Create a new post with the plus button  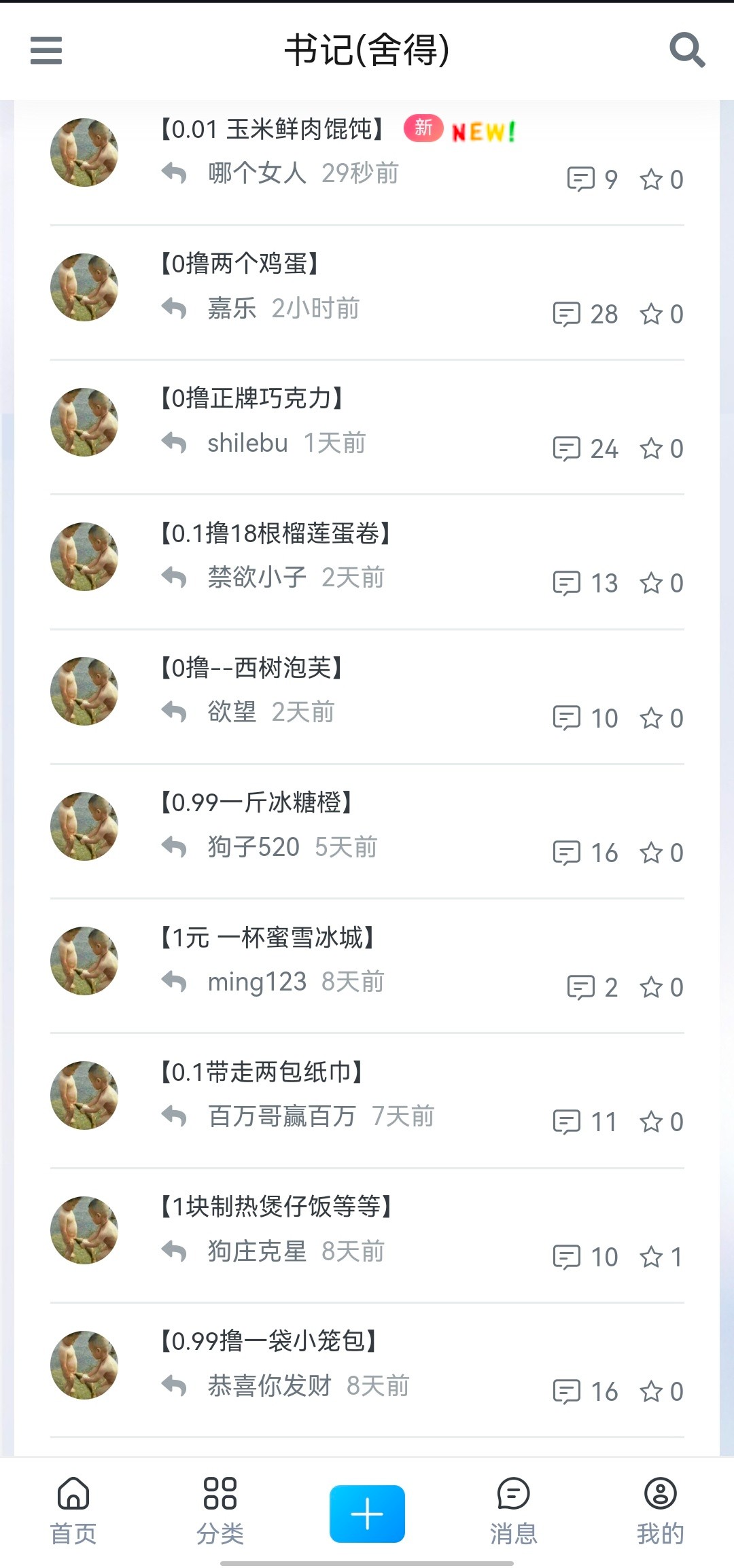(367, 1514)
